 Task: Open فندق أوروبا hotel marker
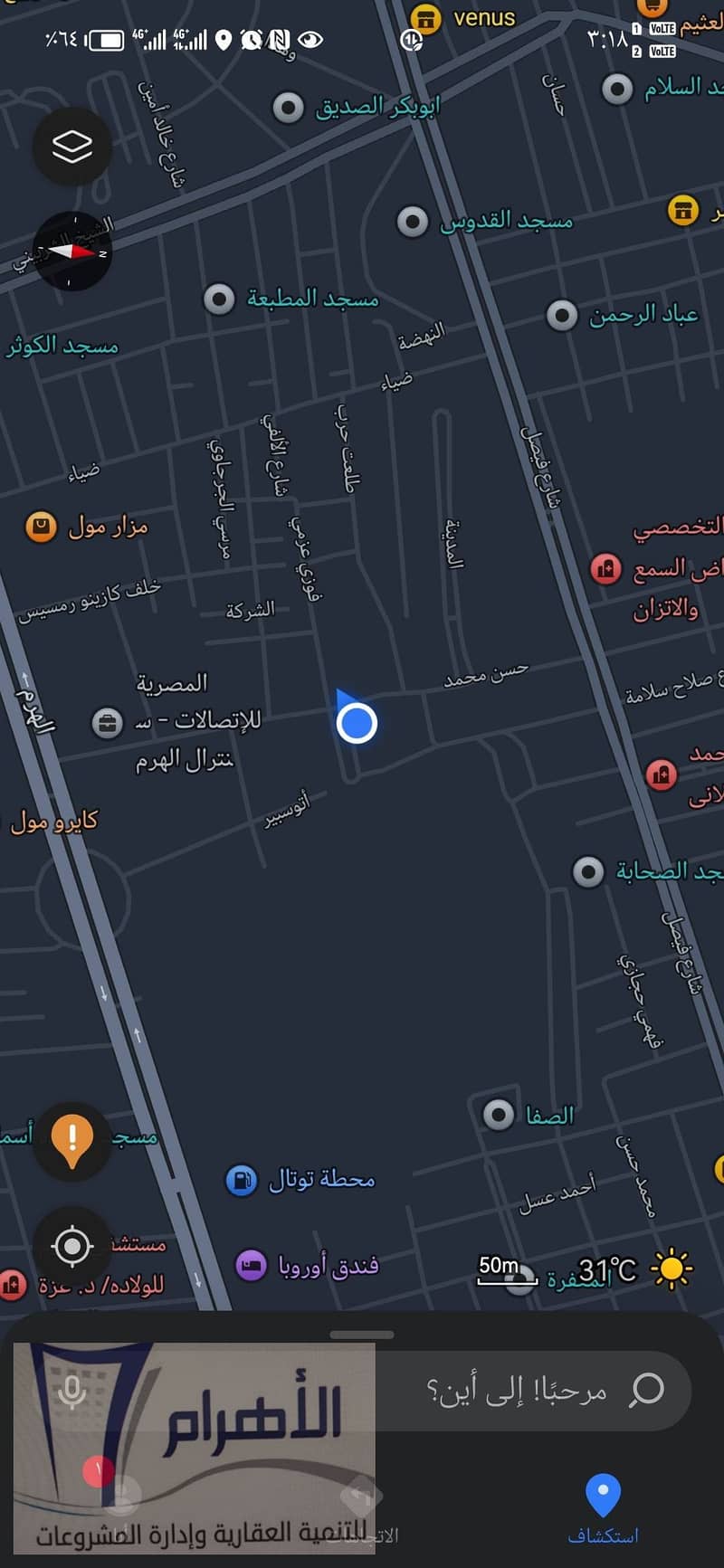251,1265
